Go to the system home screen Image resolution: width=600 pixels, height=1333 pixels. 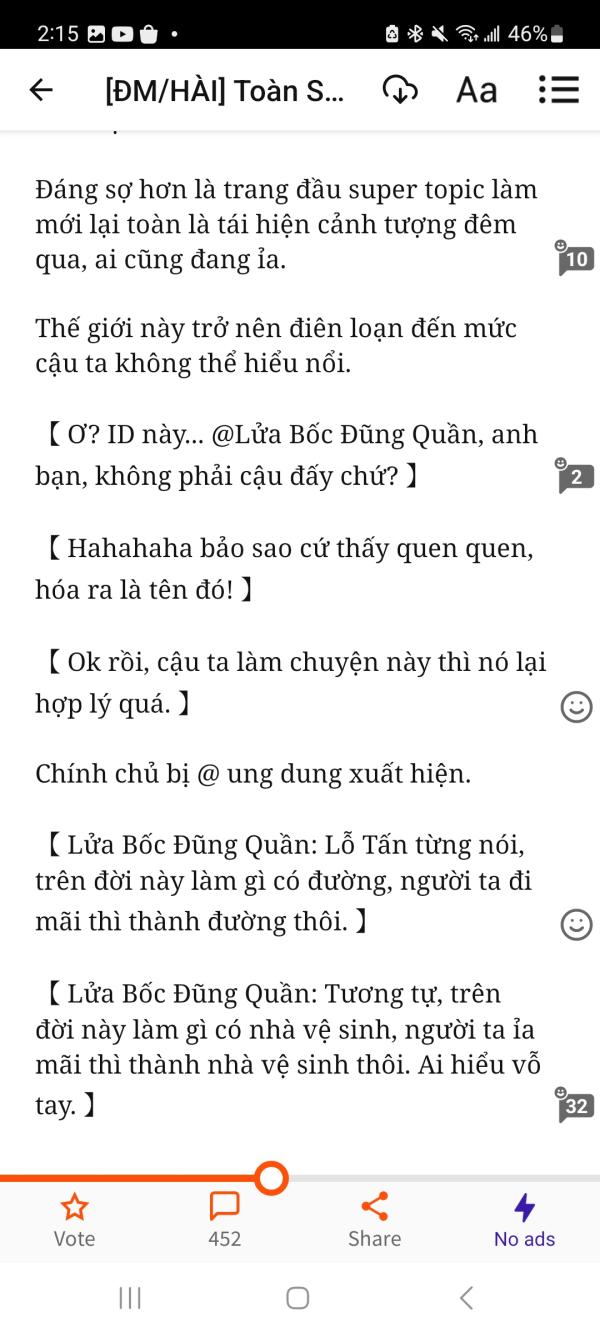tap(298, 1298)
